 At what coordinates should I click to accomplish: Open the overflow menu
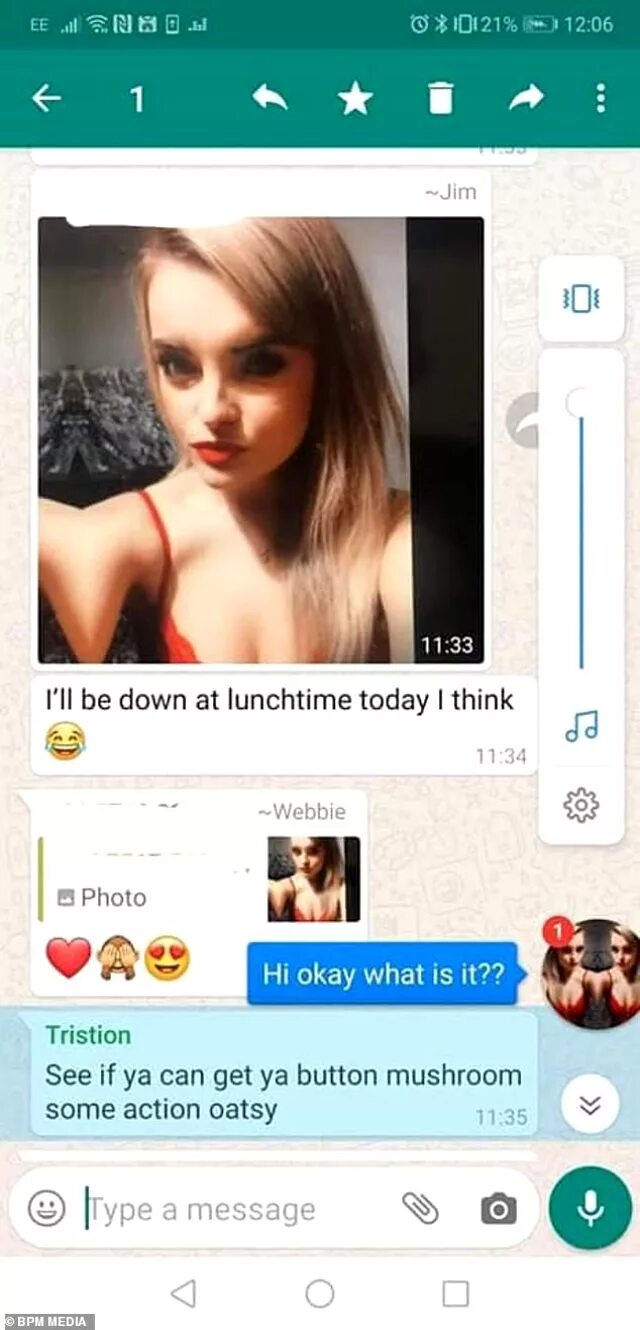(x=600, y=98)
